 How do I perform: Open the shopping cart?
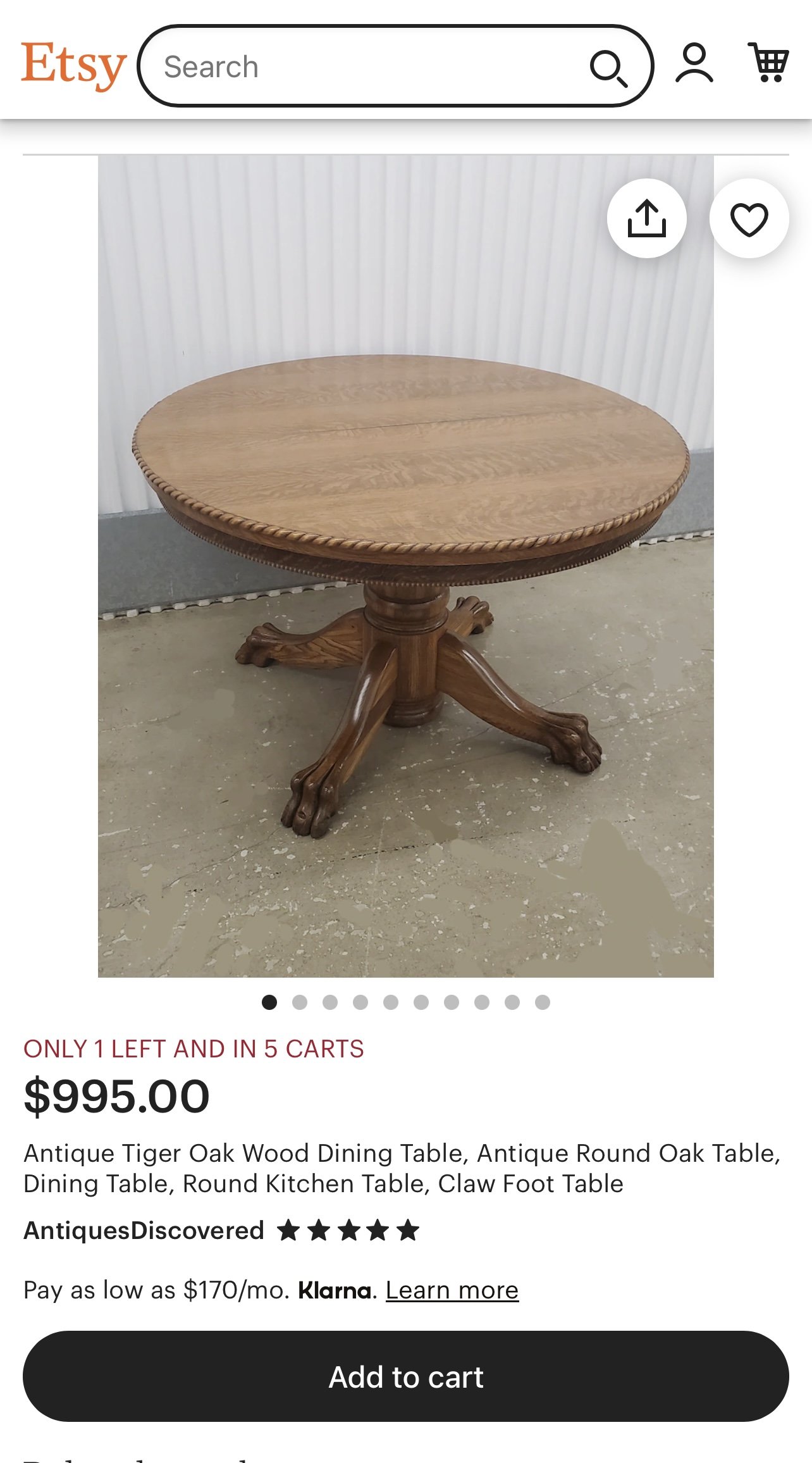pos(768,63)
